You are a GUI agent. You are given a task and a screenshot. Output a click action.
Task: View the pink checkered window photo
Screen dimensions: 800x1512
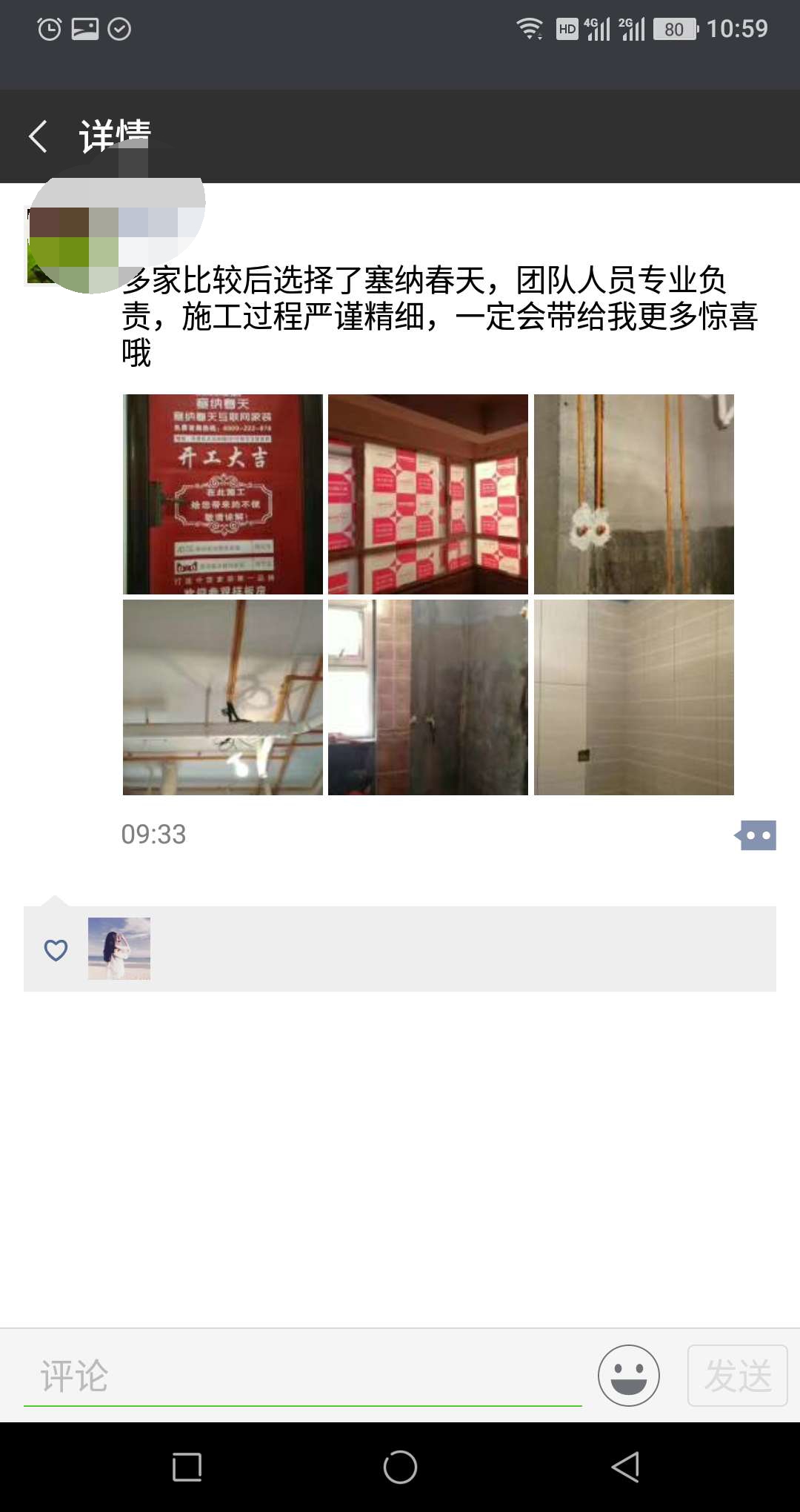(x=428, y=494)
